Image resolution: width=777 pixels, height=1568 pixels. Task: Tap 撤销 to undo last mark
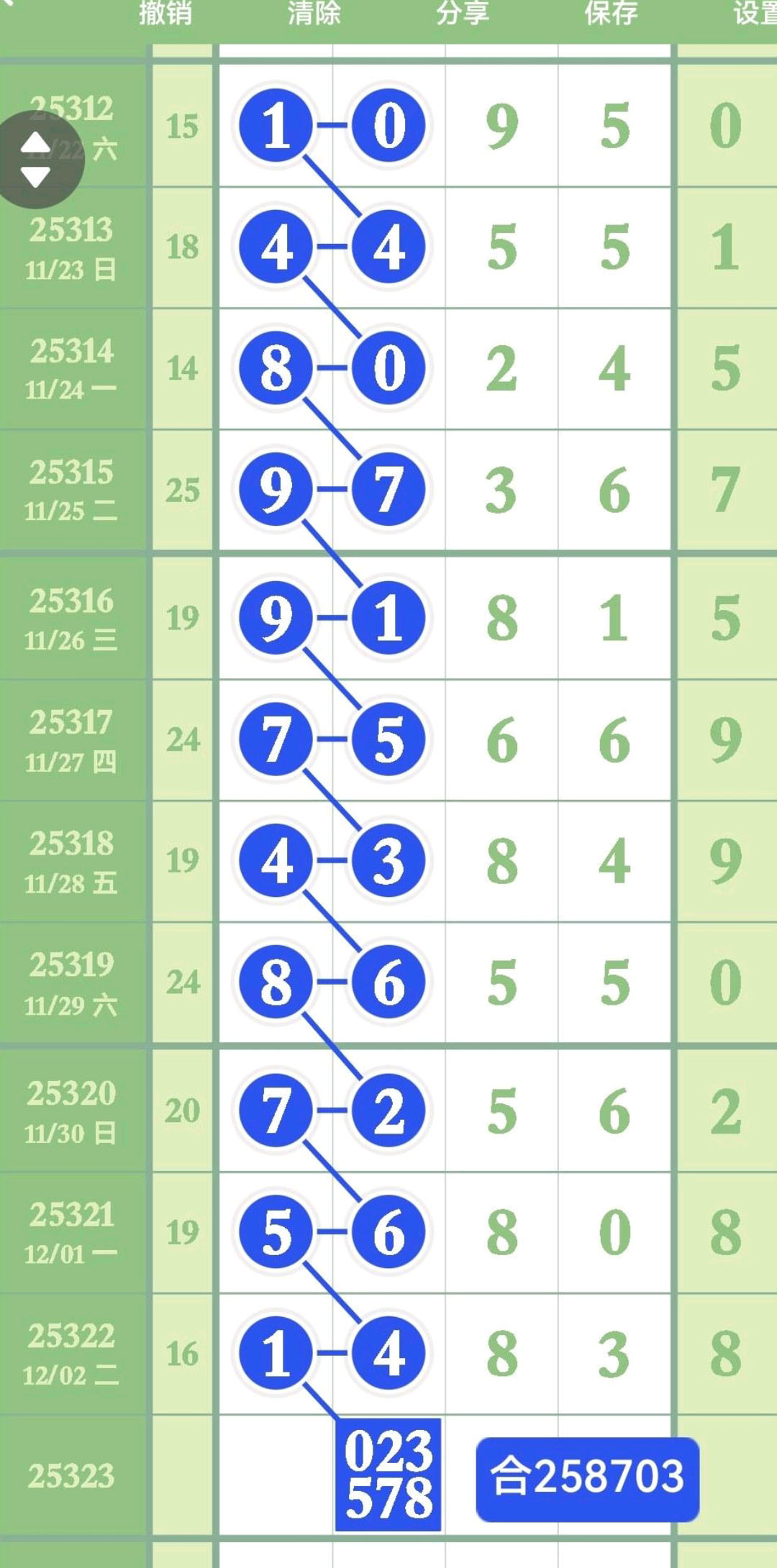(165, 13)
